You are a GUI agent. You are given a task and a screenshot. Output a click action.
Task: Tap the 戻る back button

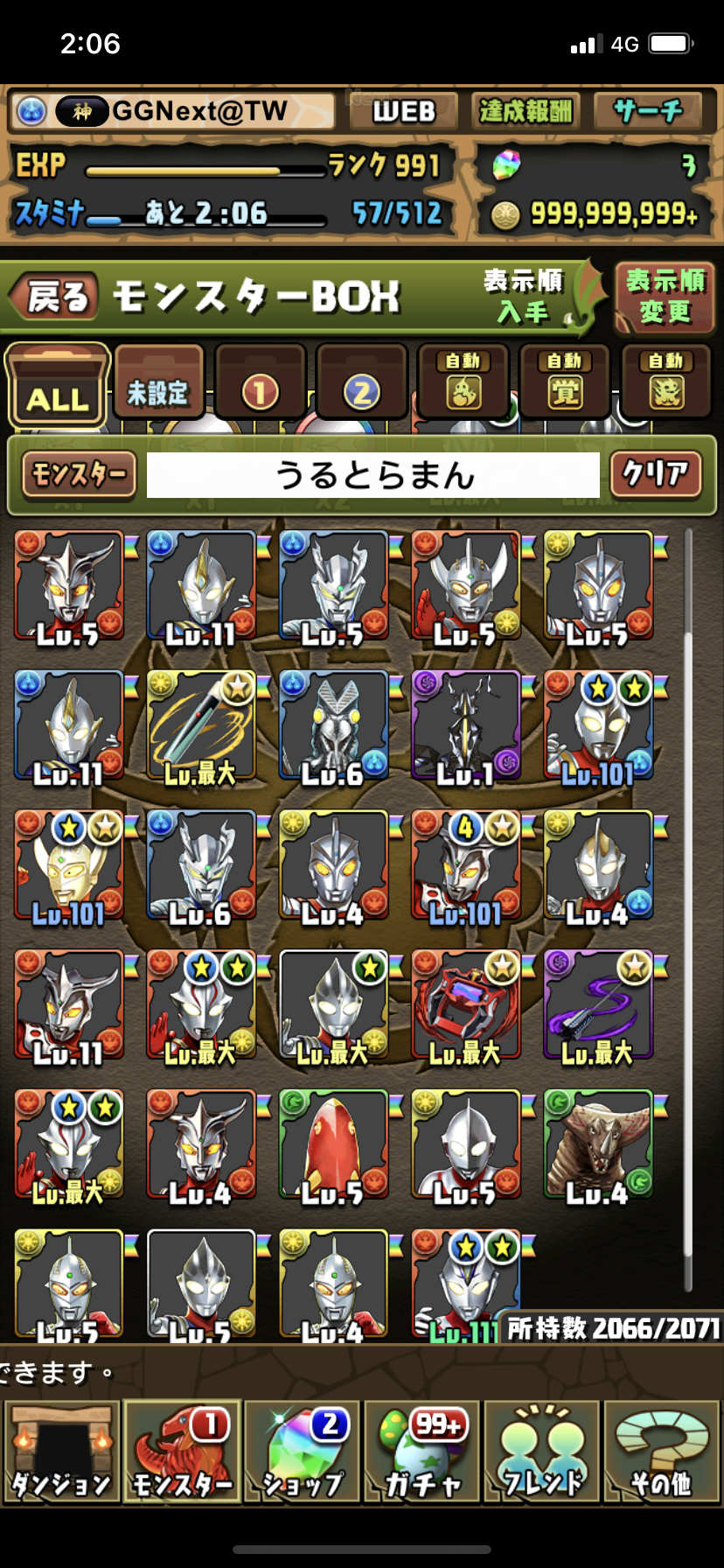click(52, 297)
